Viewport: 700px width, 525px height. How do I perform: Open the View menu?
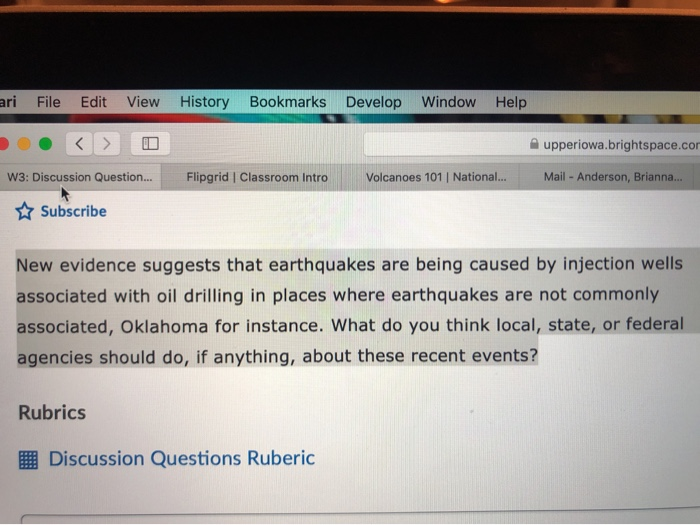(143, 101)
